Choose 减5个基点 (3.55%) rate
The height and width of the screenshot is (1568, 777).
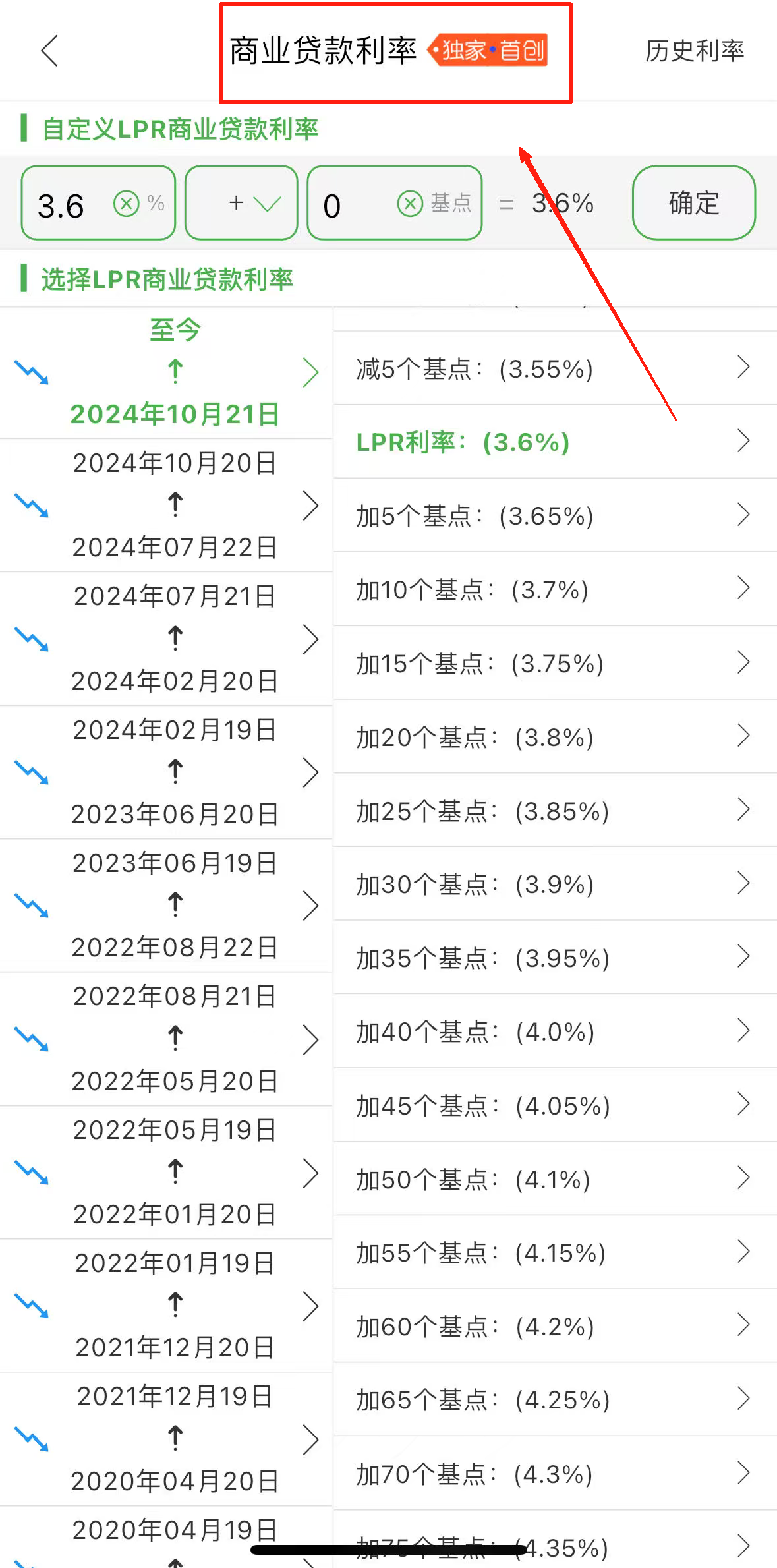point(554,368)
